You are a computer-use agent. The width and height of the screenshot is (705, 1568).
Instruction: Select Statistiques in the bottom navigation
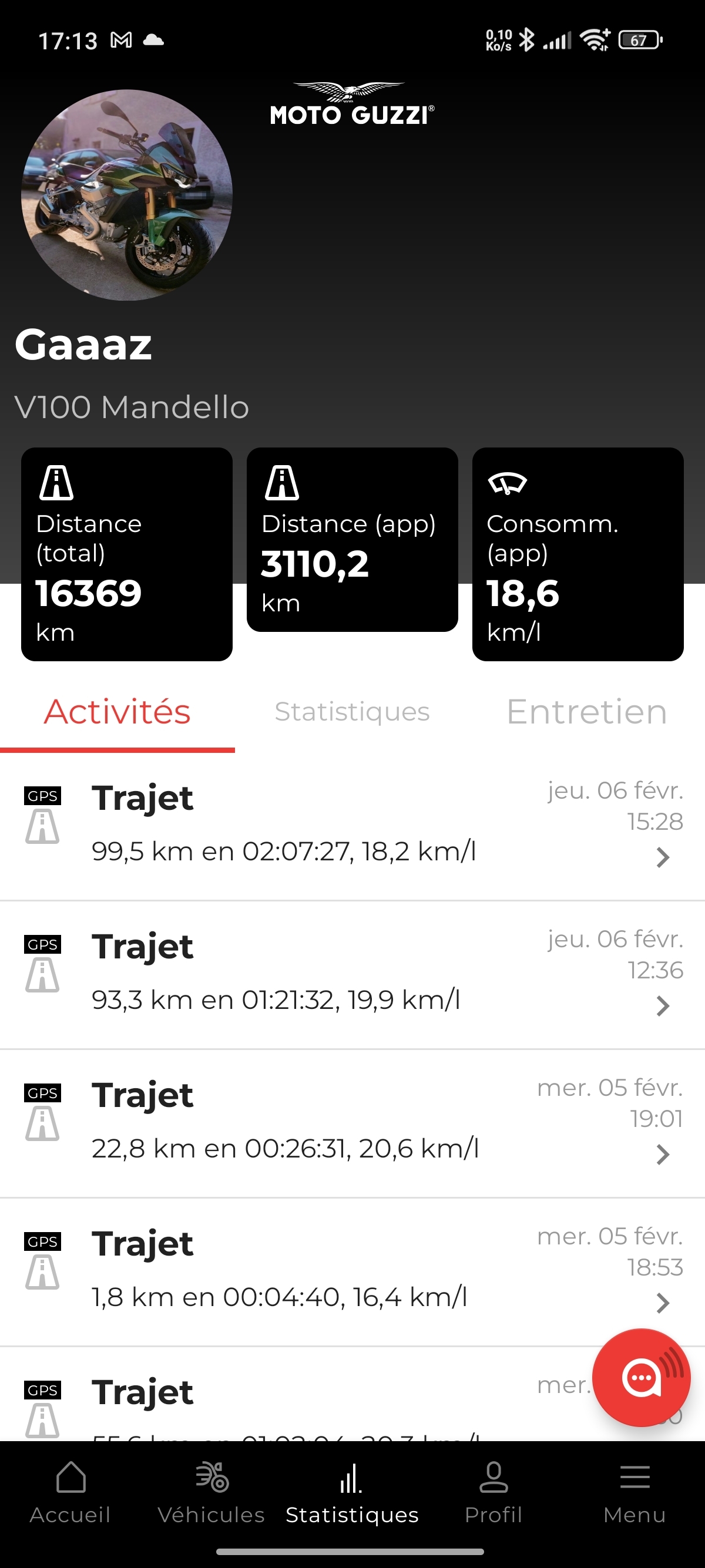352,1492
